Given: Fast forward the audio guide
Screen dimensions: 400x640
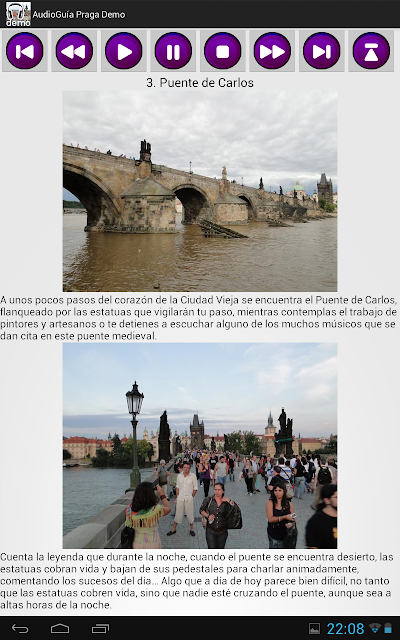Looking at the screenshot, I should coord(272,51).
